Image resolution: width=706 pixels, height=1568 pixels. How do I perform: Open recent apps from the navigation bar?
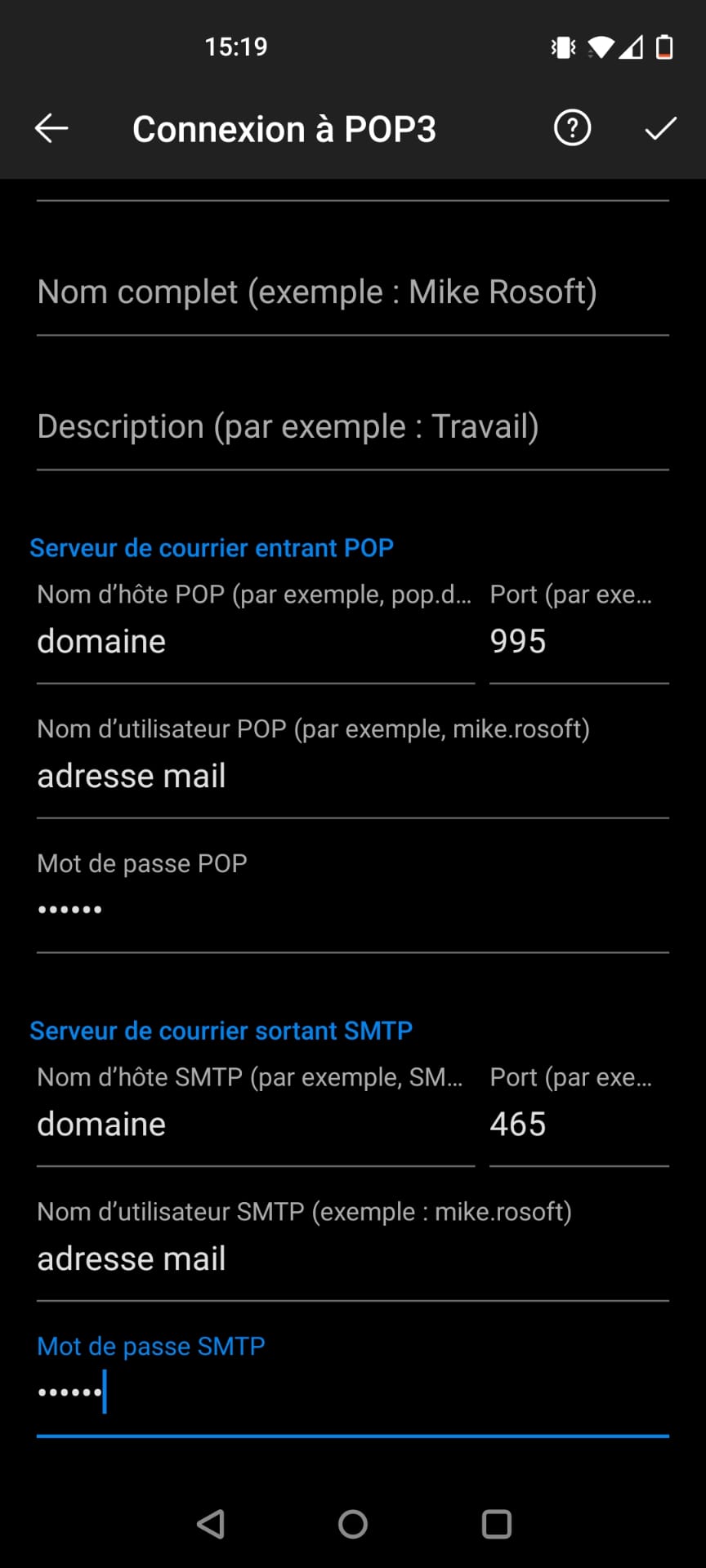pos(497,1524)
